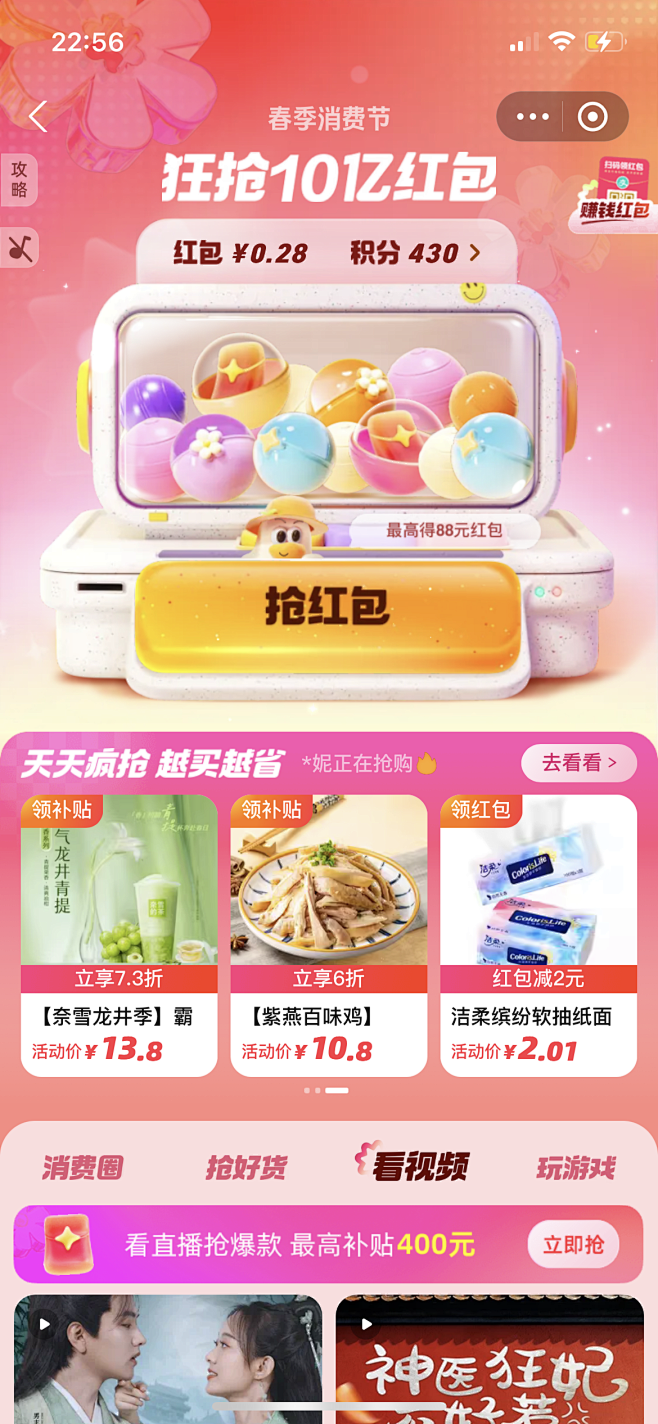View red packet and 积分 430 details
Image resolution: width=658 pixels, height=1424 pixels.
pyautogui.click(x=327, y=253)
